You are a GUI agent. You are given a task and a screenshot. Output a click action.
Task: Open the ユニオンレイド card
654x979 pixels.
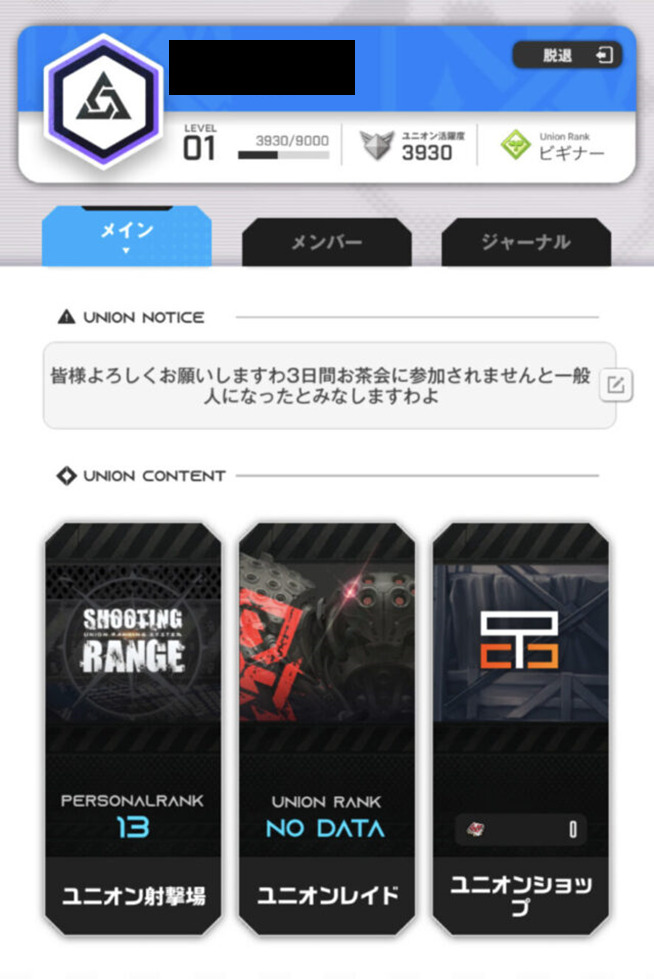coord(327,728)
